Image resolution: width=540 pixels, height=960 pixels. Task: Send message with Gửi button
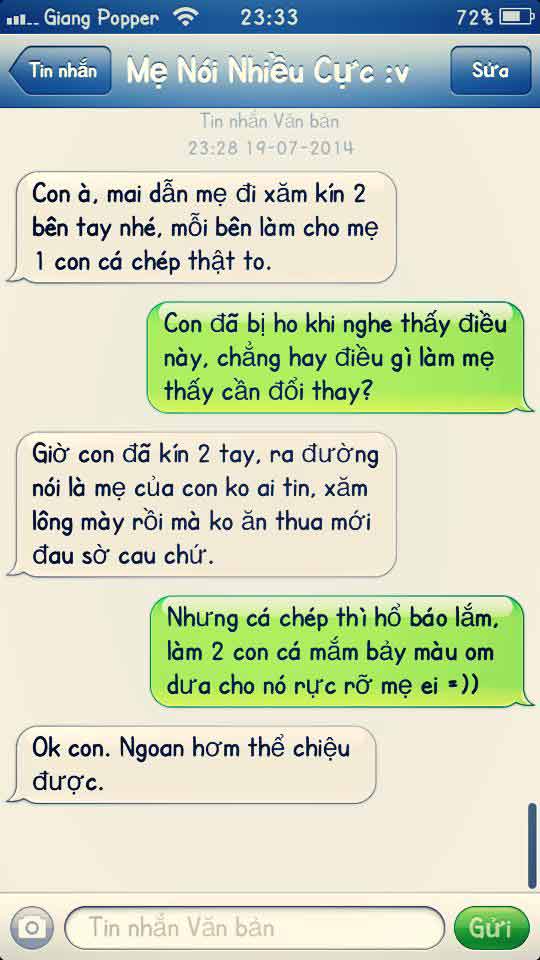(491, 928)
